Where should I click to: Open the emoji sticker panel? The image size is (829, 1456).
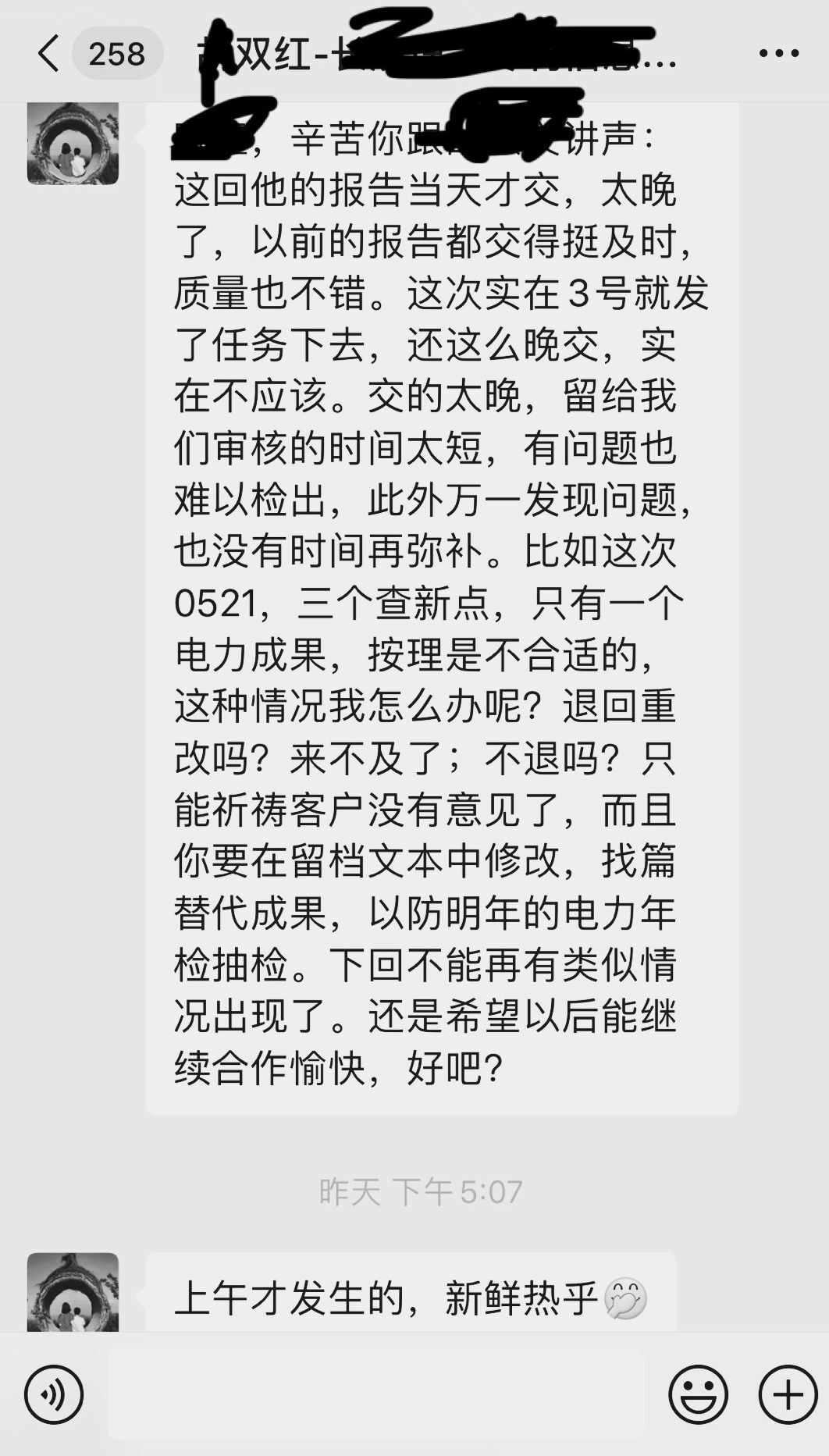click(698, 1394)
